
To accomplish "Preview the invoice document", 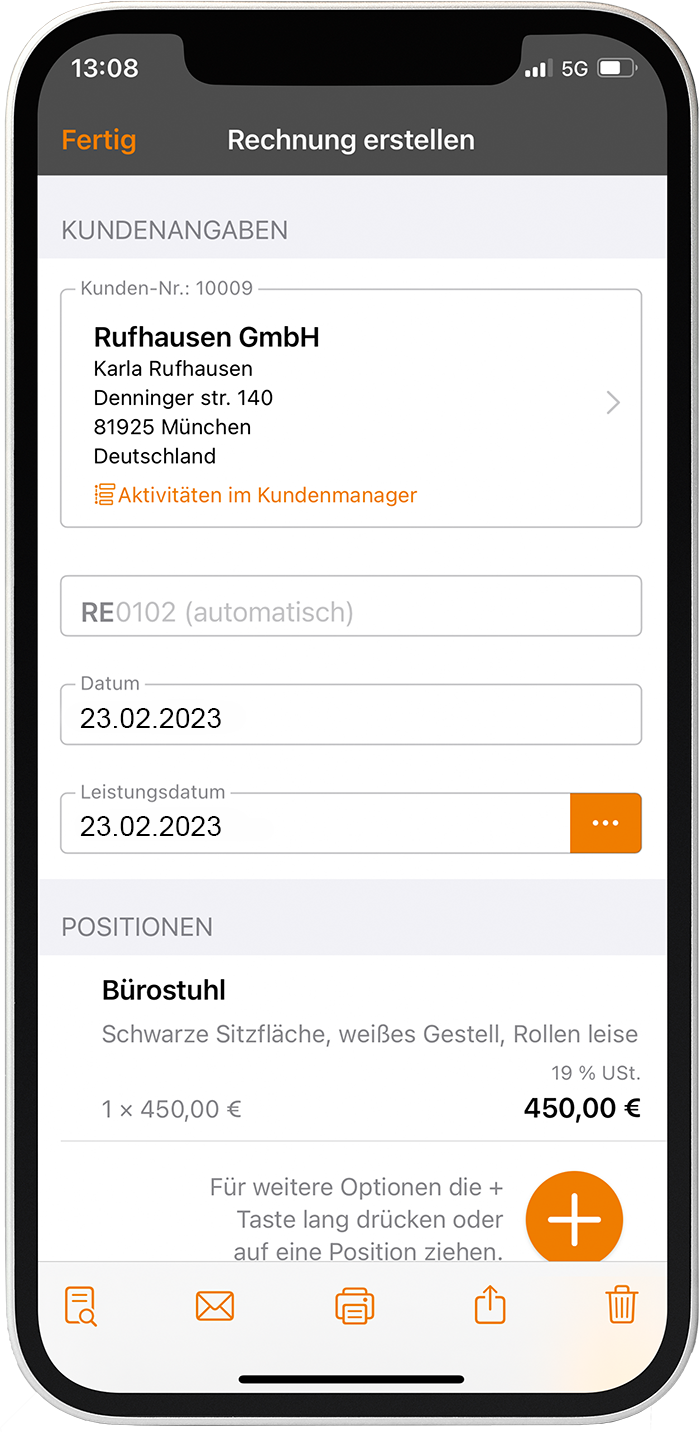I will [x=80, y=1306].
